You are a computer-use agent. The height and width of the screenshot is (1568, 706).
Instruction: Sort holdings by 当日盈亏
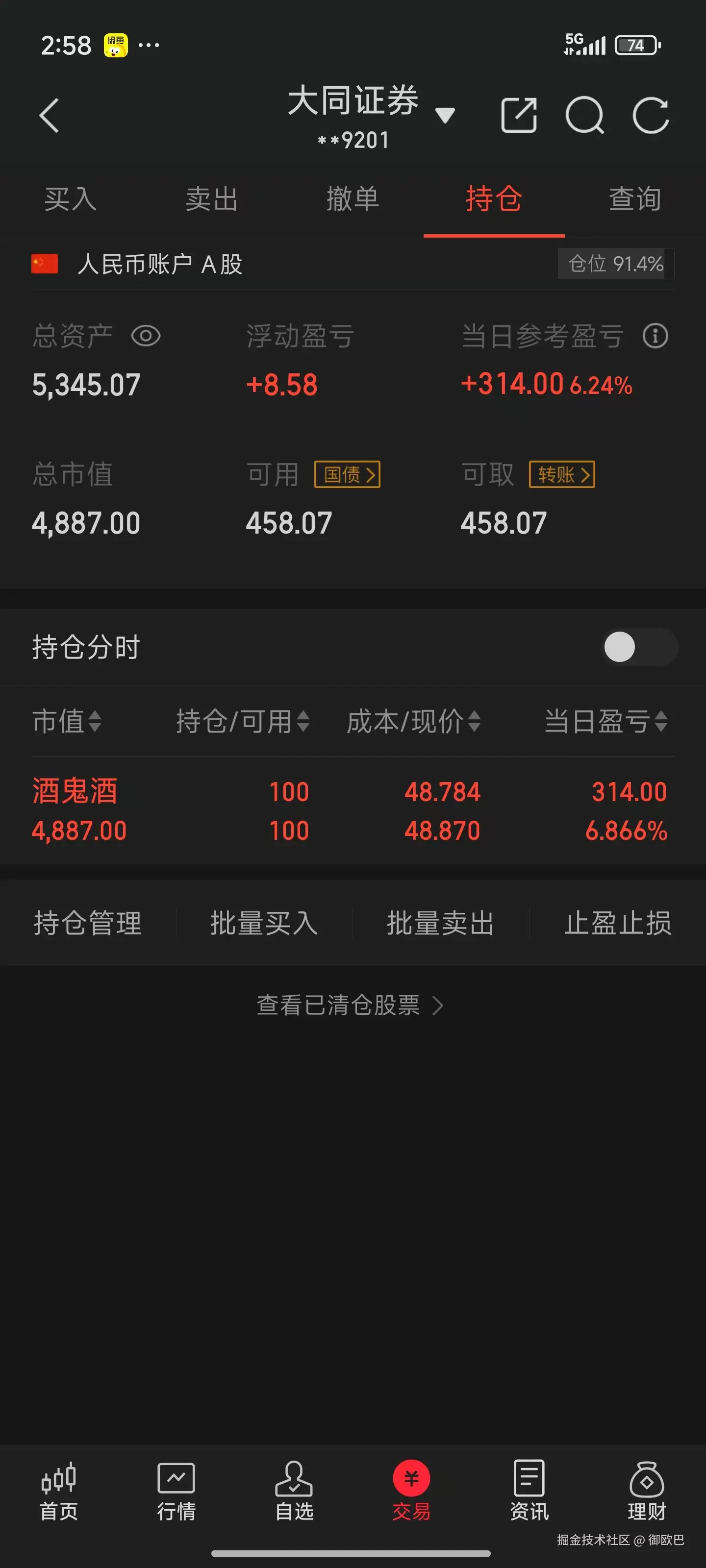coord(605,722)
